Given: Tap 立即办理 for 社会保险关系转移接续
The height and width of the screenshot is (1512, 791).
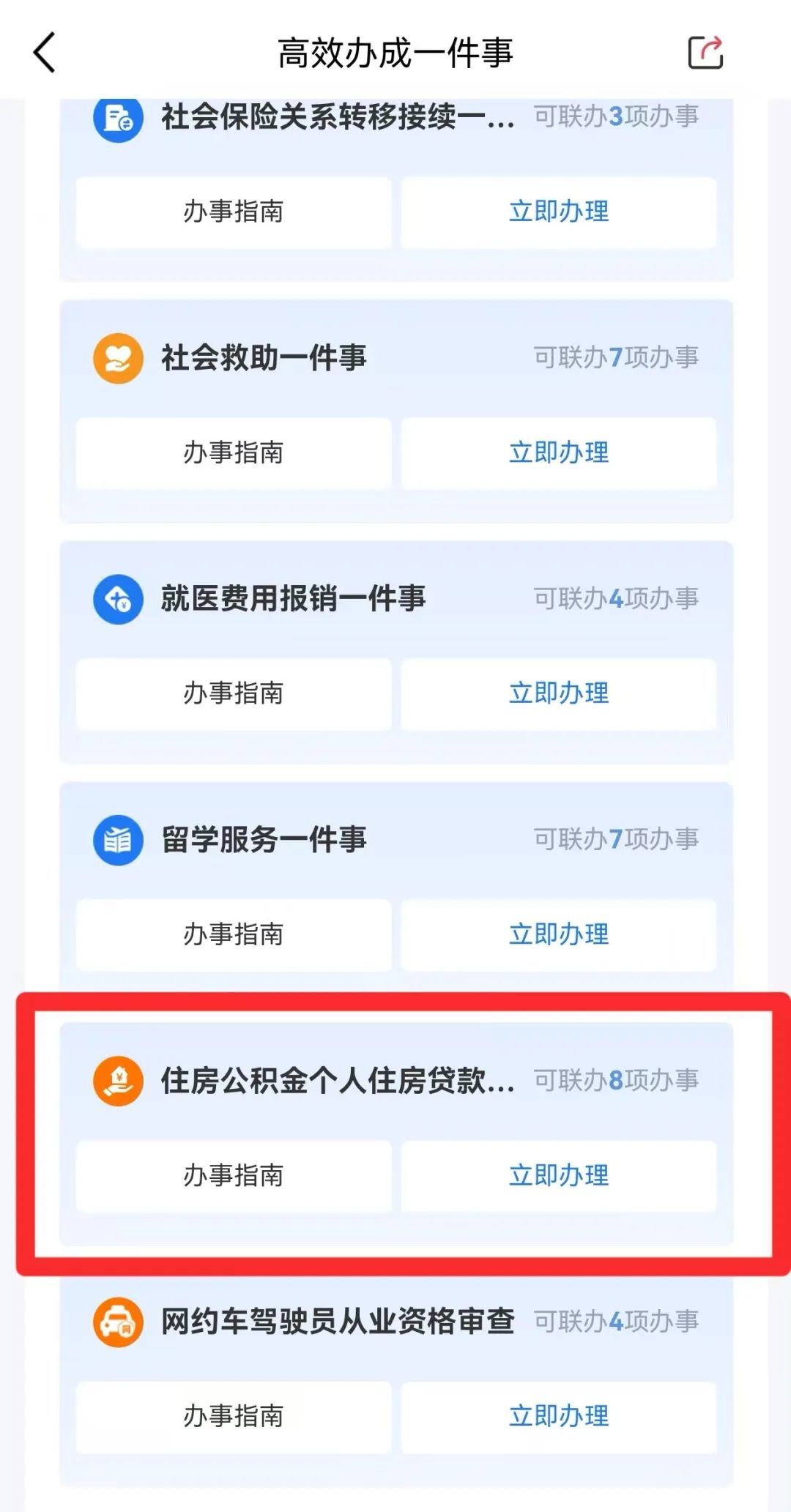Looking at the screenshot, I should 559,212.
